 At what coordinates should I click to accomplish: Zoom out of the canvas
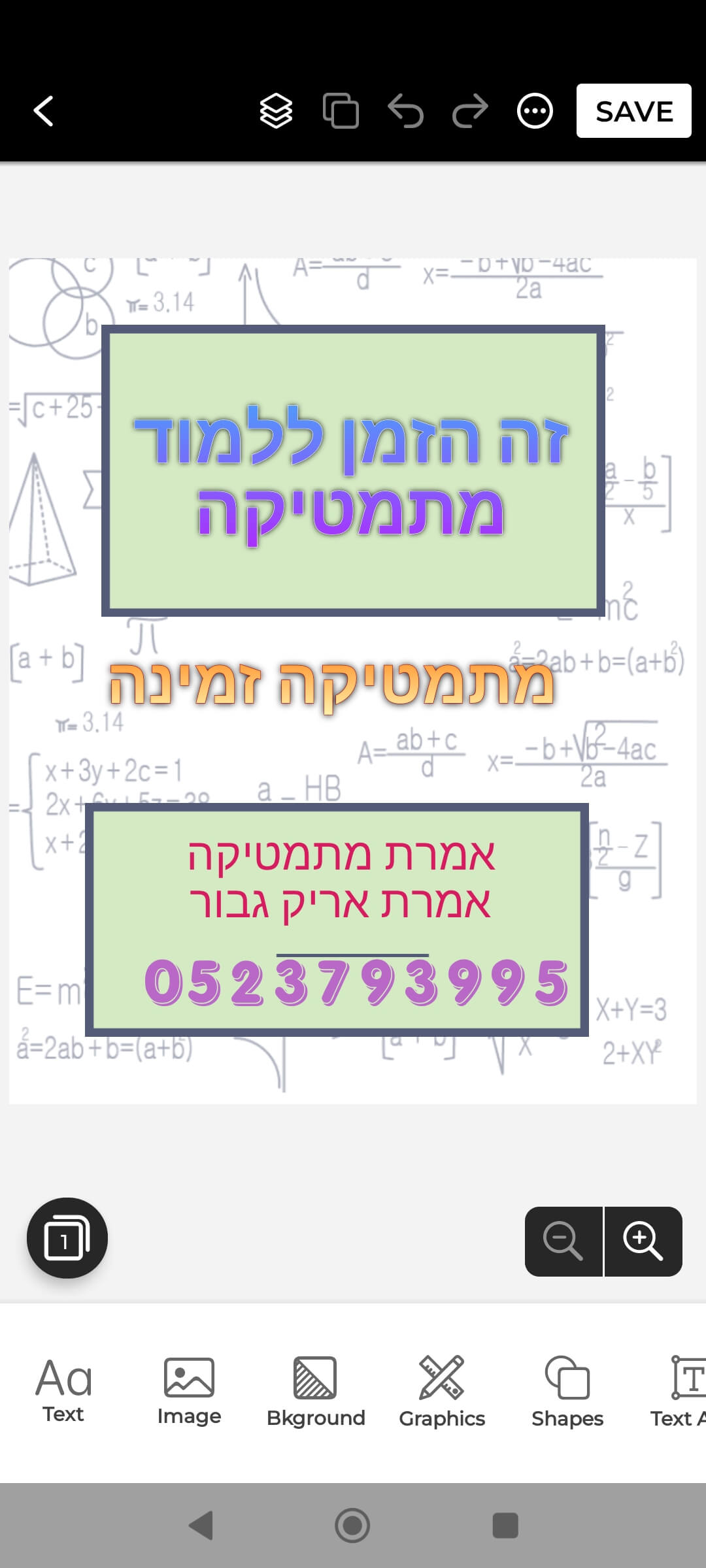click(x=563, y=1241)
